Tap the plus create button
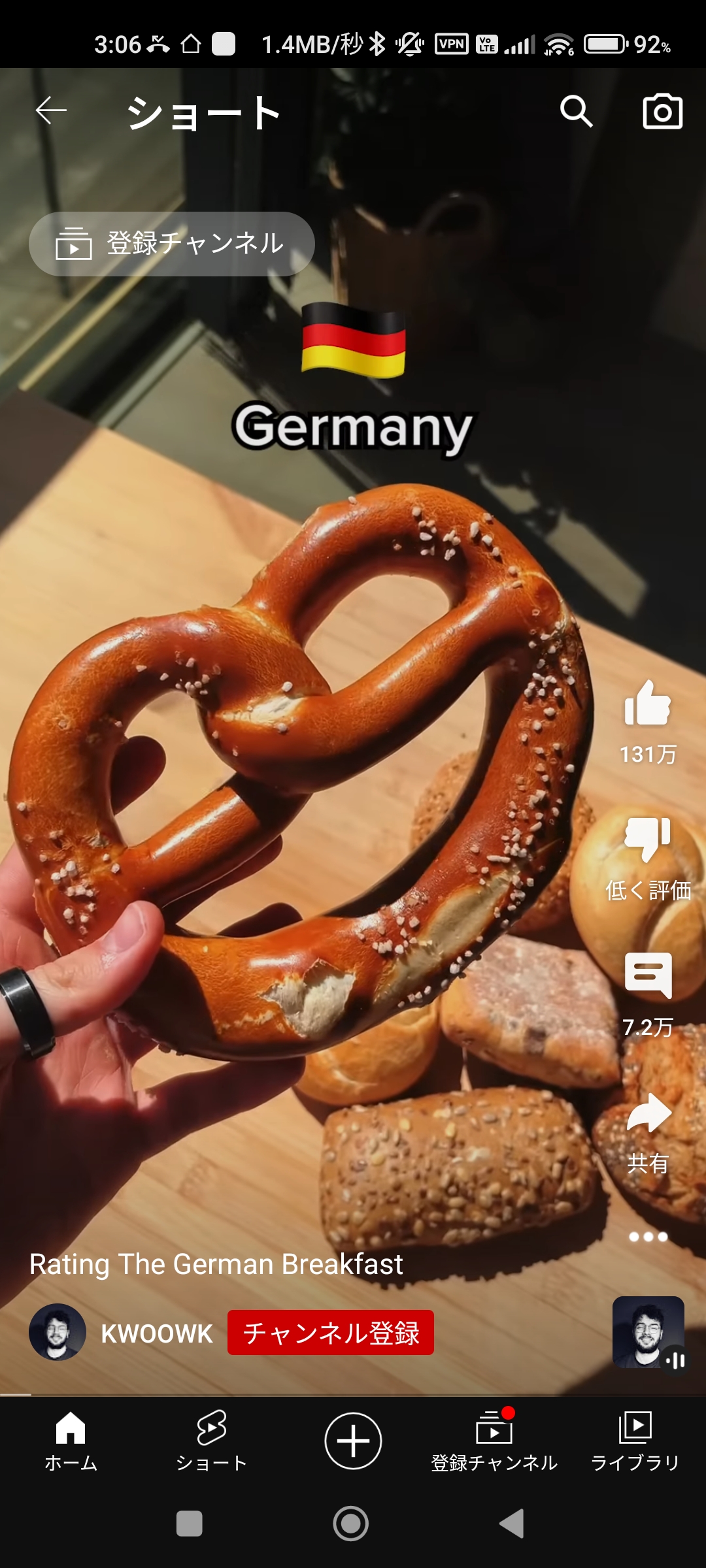Screen dimensions: 706x1568 coord(353,1441)
